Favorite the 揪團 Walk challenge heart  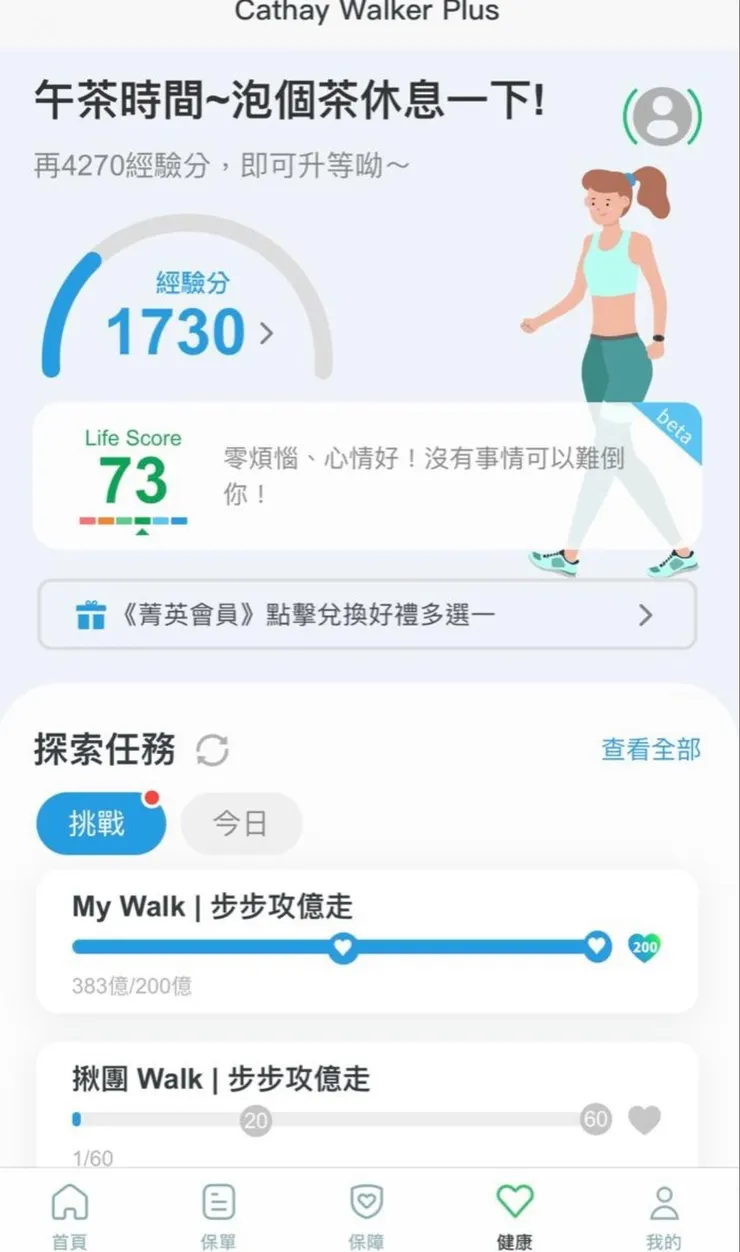pos(641,1120)
